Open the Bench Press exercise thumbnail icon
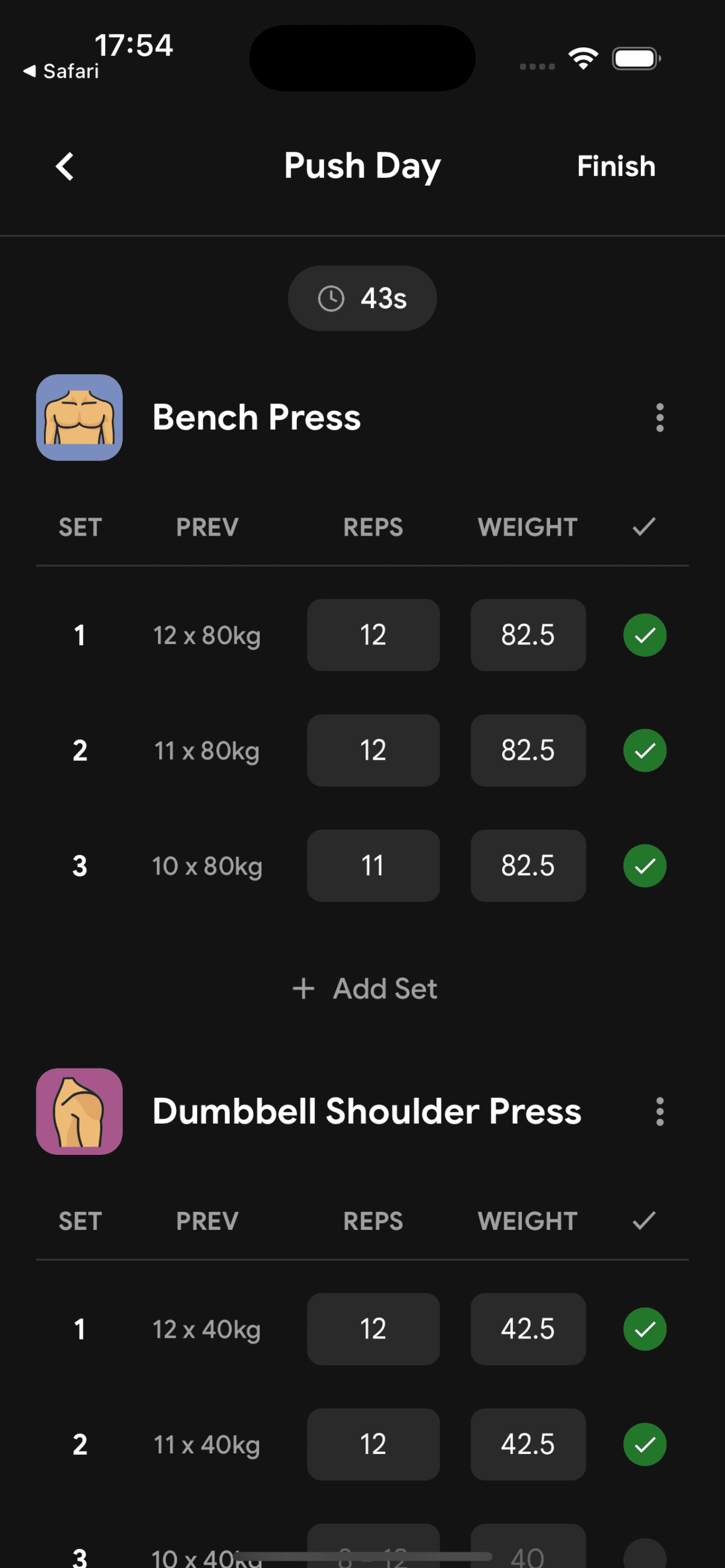 79,417
